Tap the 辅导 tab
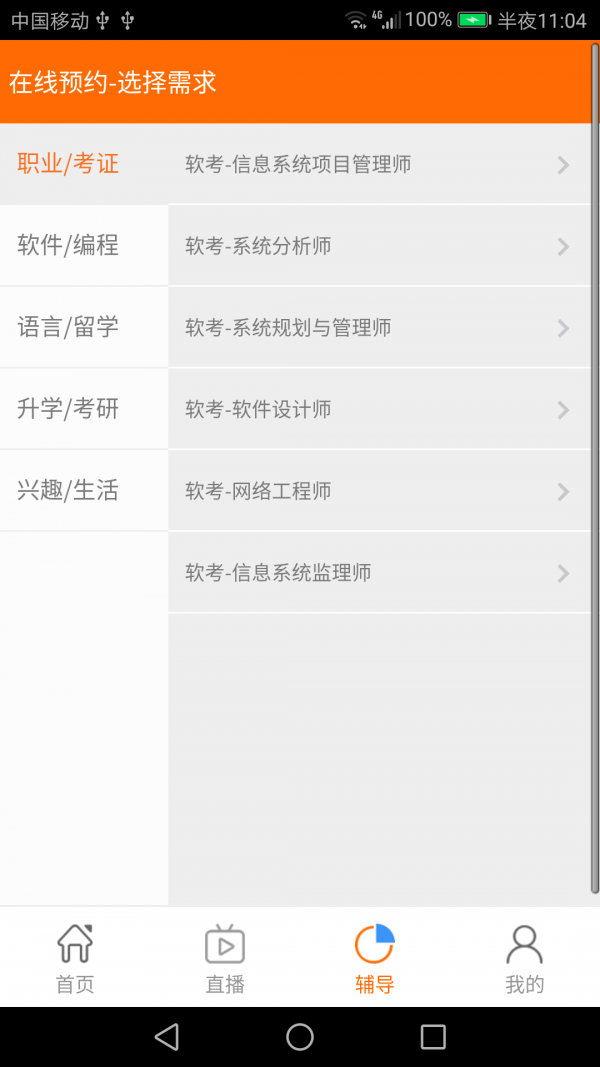The height and width of the screenshot is (1067, 600). (375, 958)
